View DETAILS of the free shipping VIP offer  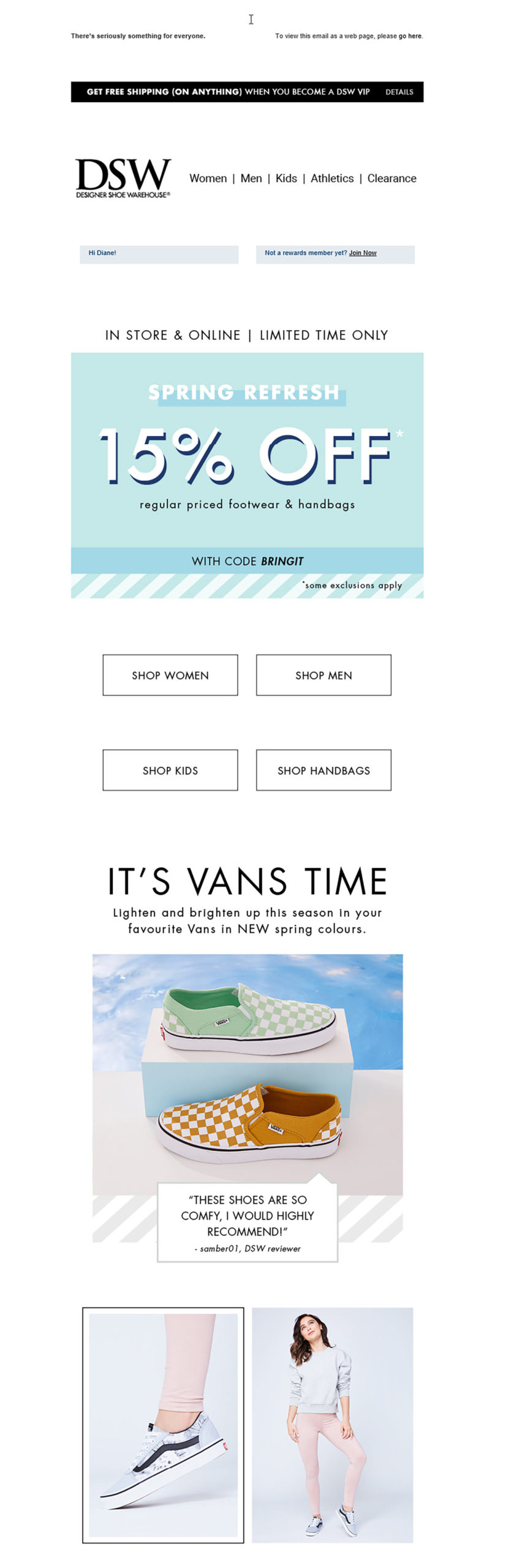[399, 92]
